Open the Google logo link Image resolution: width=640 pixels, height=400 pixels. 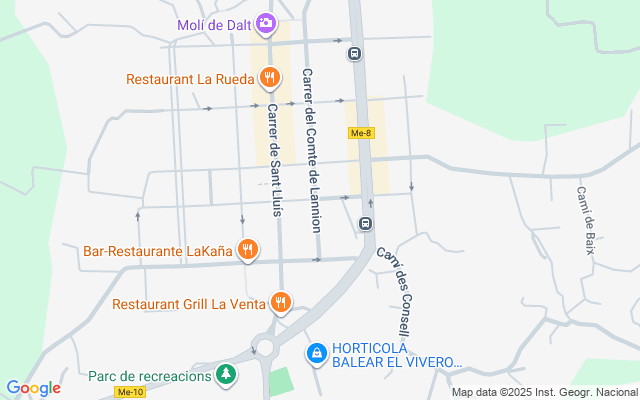tap(33, 388)
